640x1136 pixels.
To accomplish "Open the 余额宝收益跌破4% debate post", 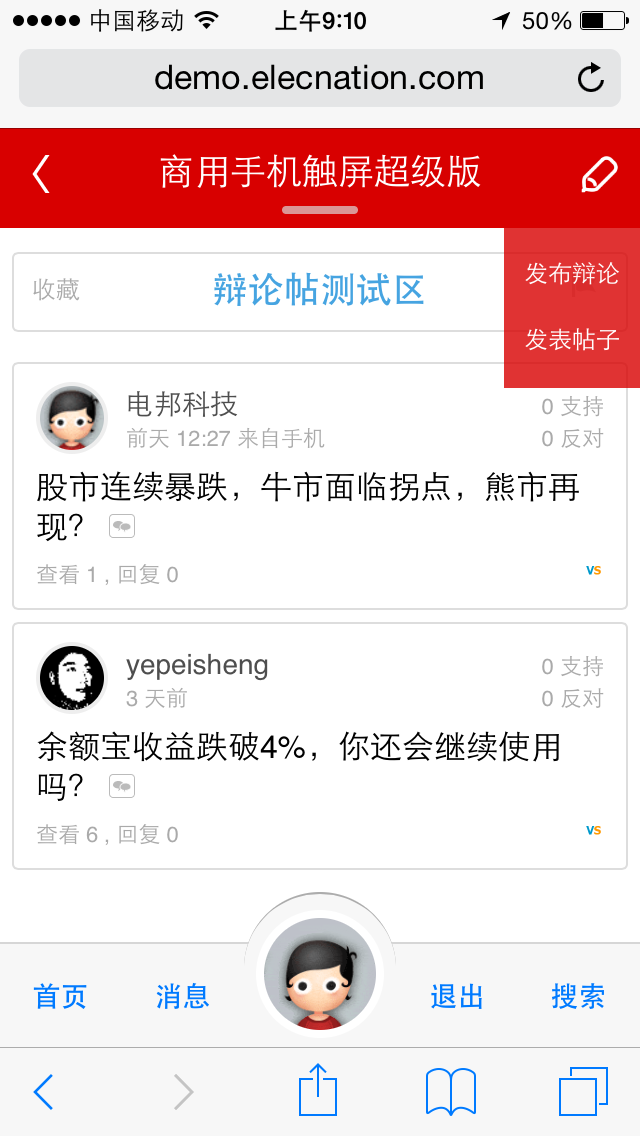I will click(x=298, y=766).
